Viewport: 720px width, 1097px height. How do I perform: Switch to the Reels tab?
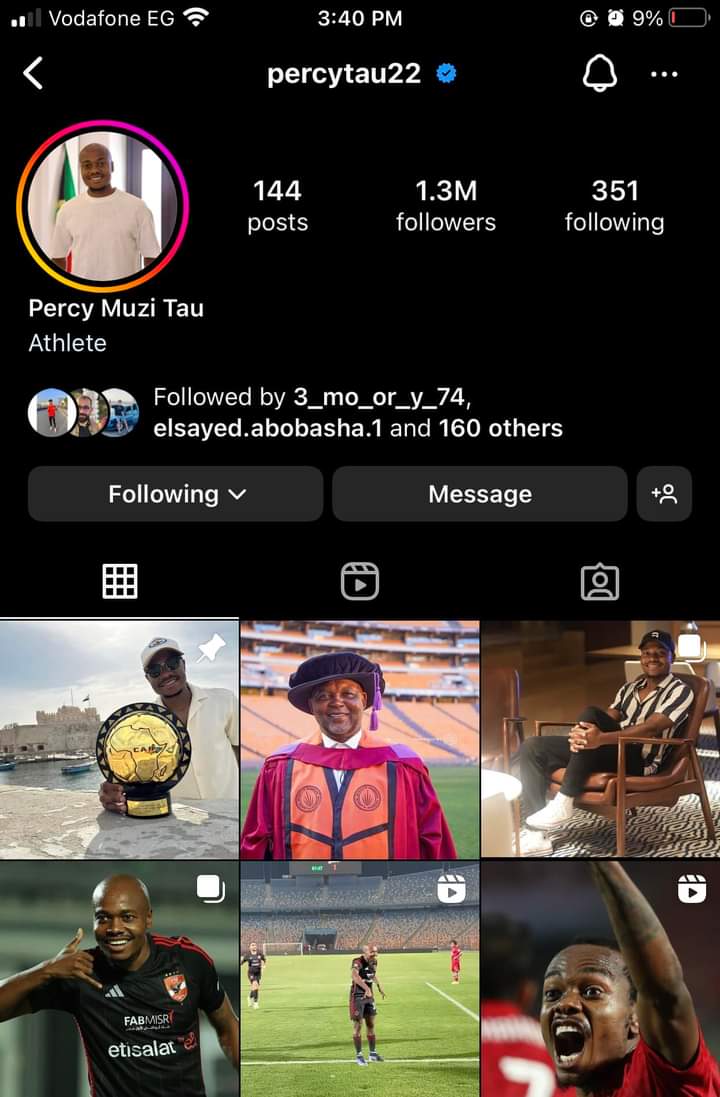point(360,581)
